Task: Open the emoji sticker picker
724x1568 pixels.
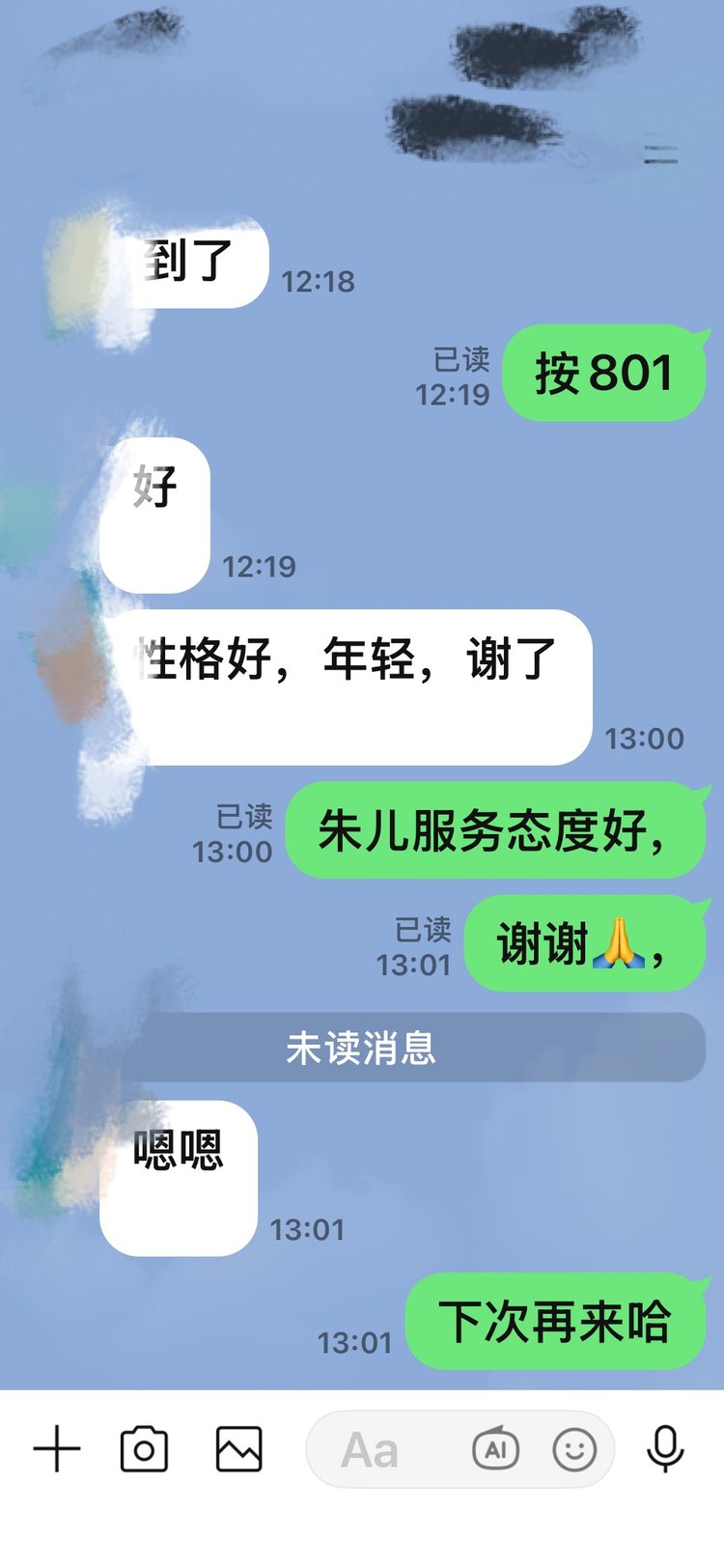Action: [574, 1449]
